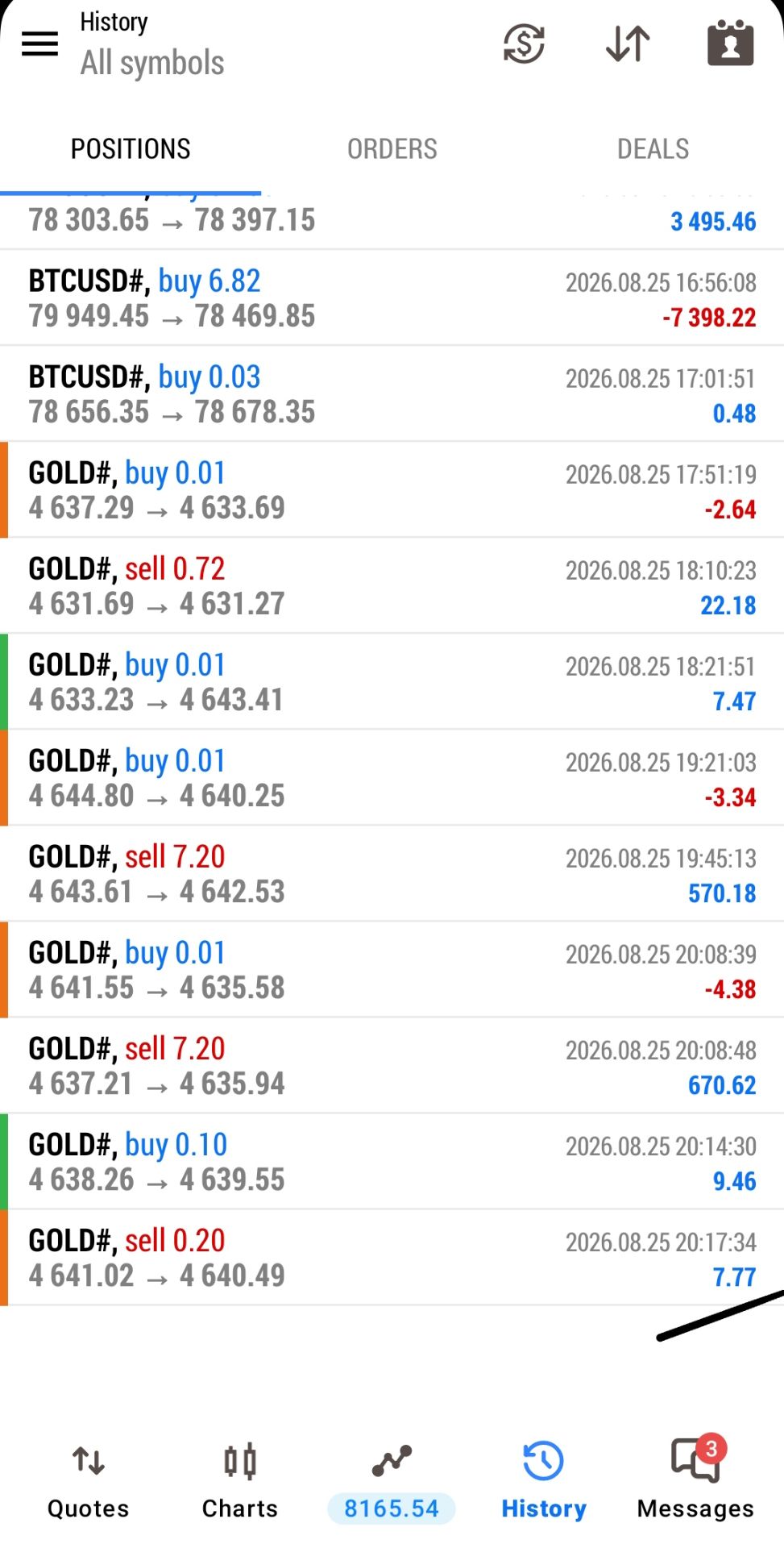
Task: Open the calendar date range picker
Action: [x=730, y=43]
